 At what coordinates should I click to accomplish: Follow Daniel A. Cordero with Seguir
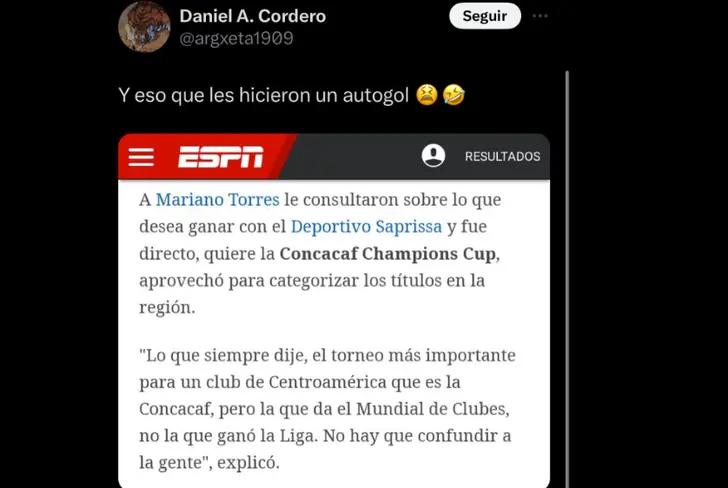point(485,16)
